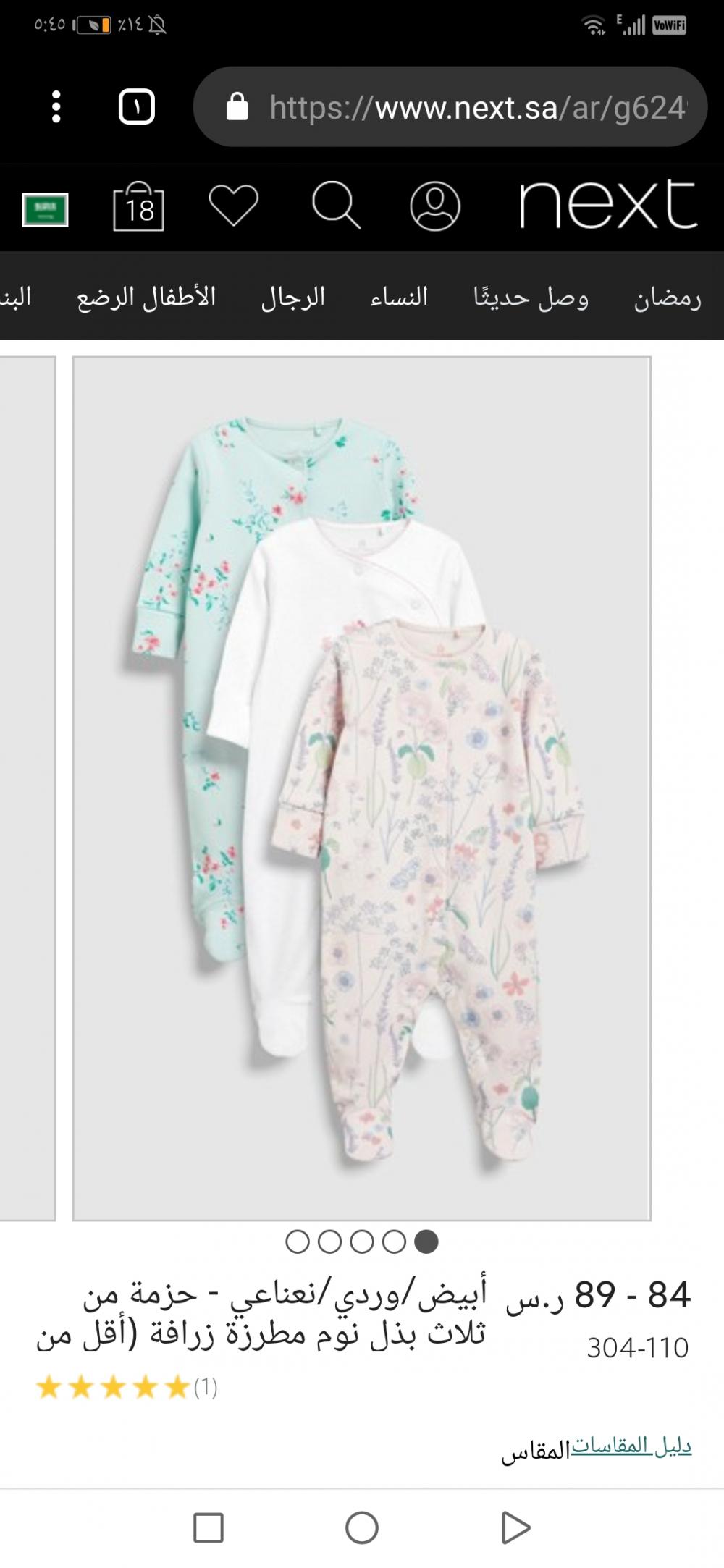Open the دليل المقاسات size guide link
Image resolution: width=724 pixels, height=1568 pixels.
pyautogui.click(x=631, y=1446)
